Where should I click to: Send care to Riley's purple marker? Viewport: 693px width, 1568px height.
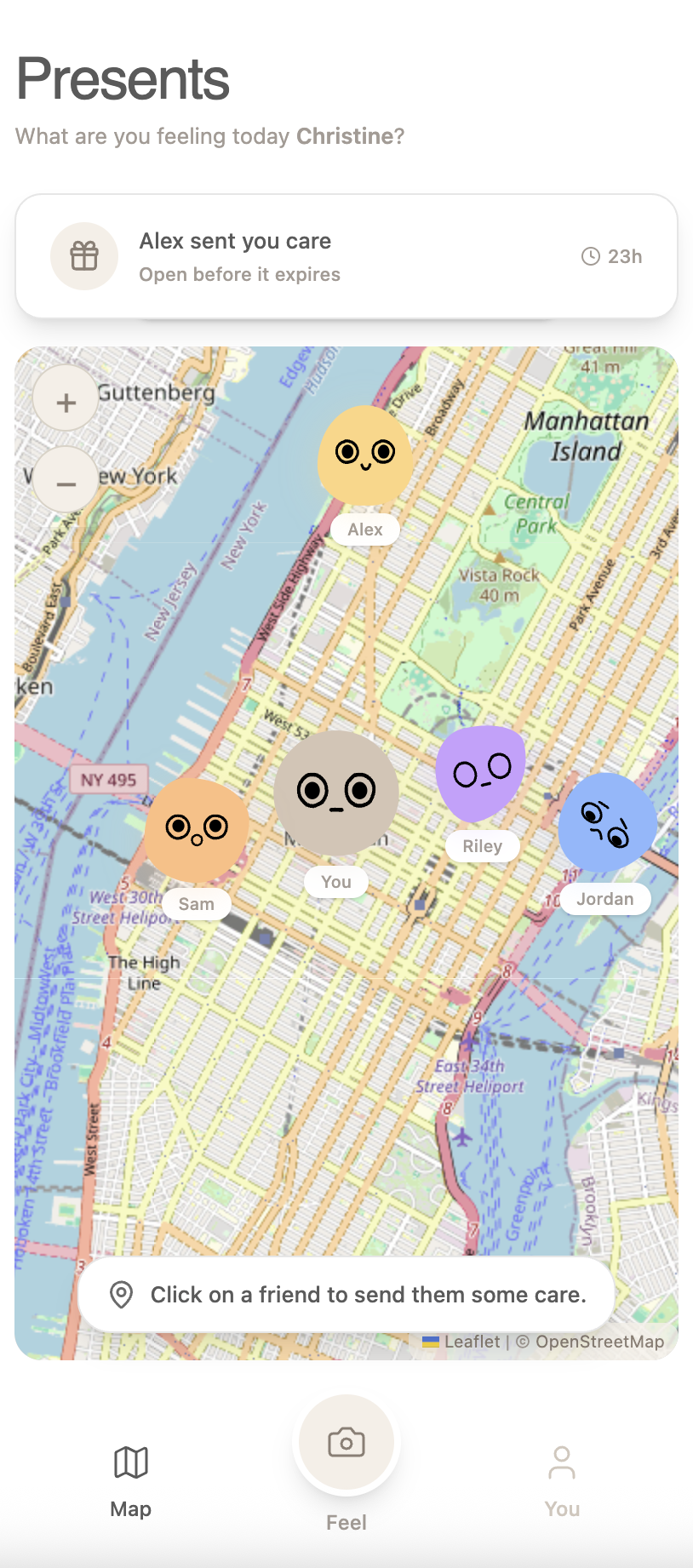(480, 771)
